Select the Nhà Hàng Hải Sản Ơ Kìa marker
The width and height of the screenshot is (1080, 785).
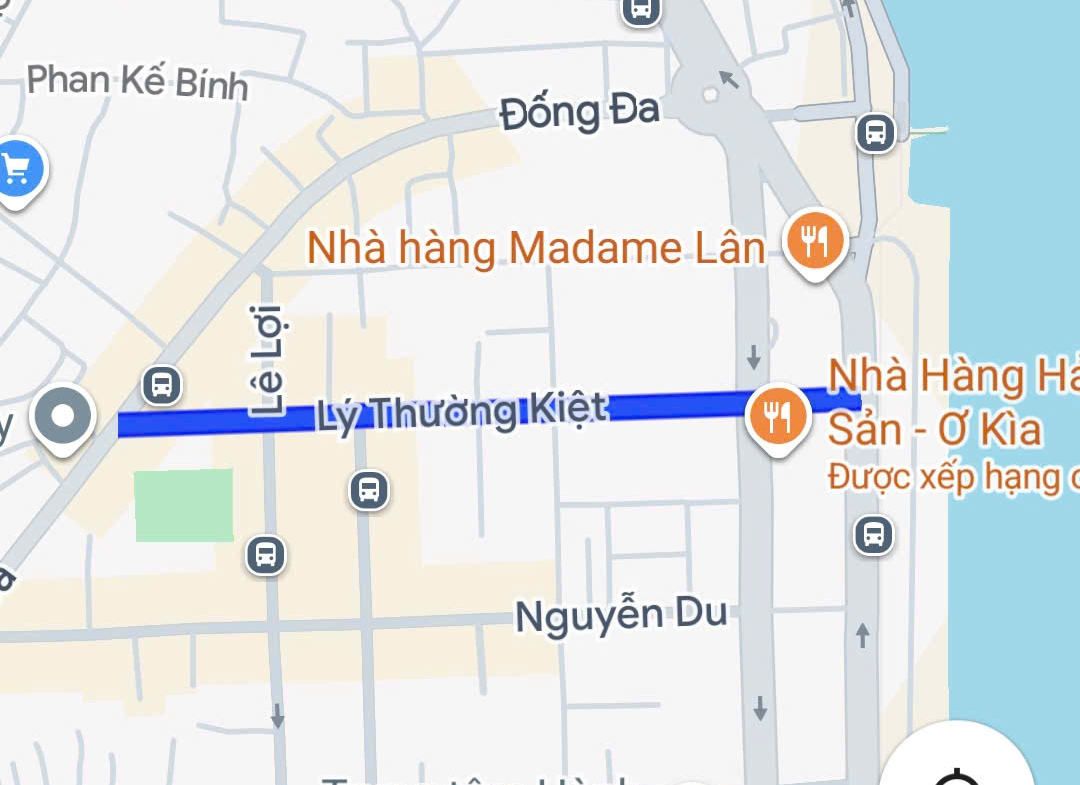[775, 416]
